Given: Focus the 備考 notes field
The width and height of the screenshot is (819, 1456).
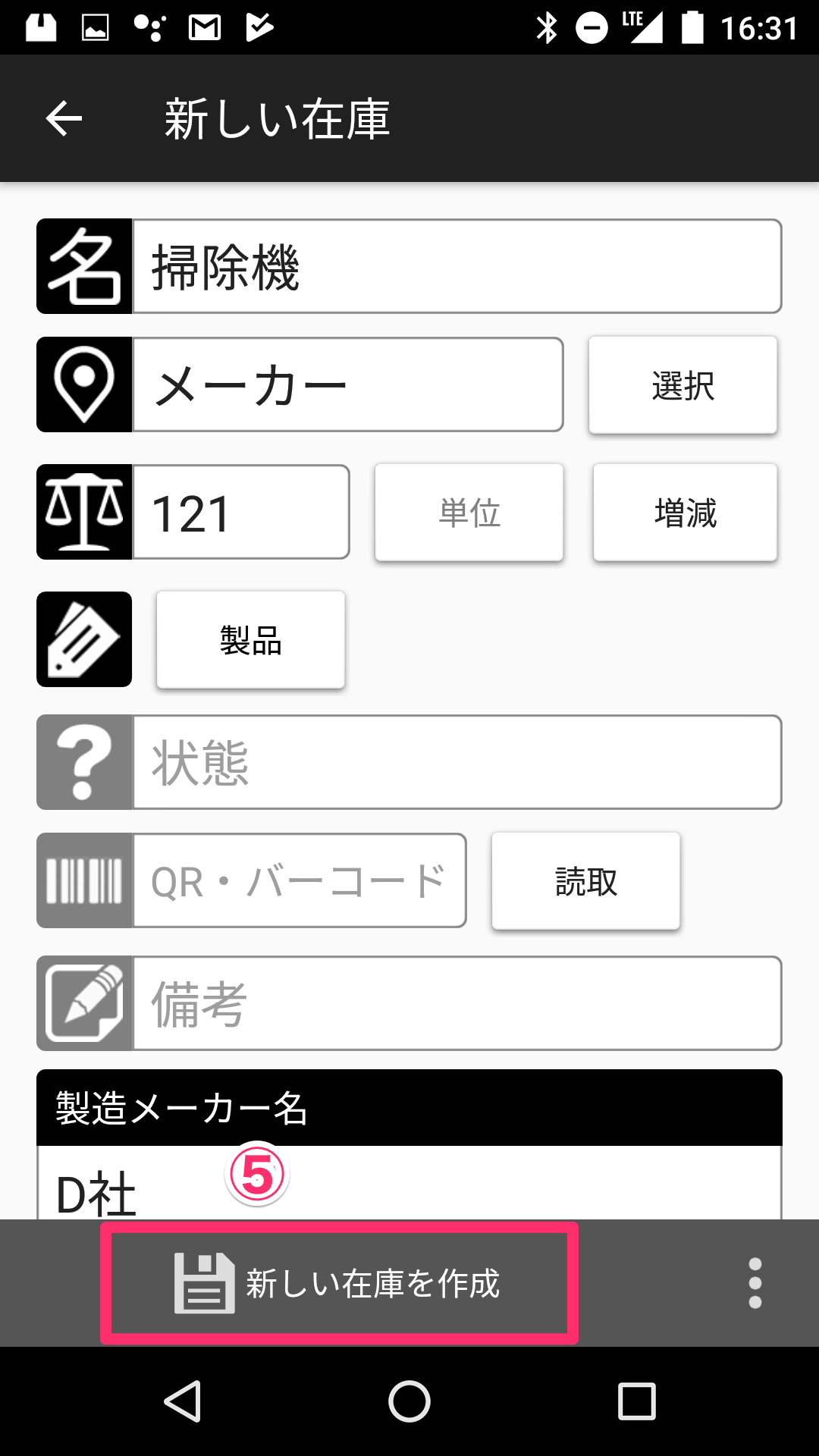Looking at the screenshot, I should click(457, 1003).
